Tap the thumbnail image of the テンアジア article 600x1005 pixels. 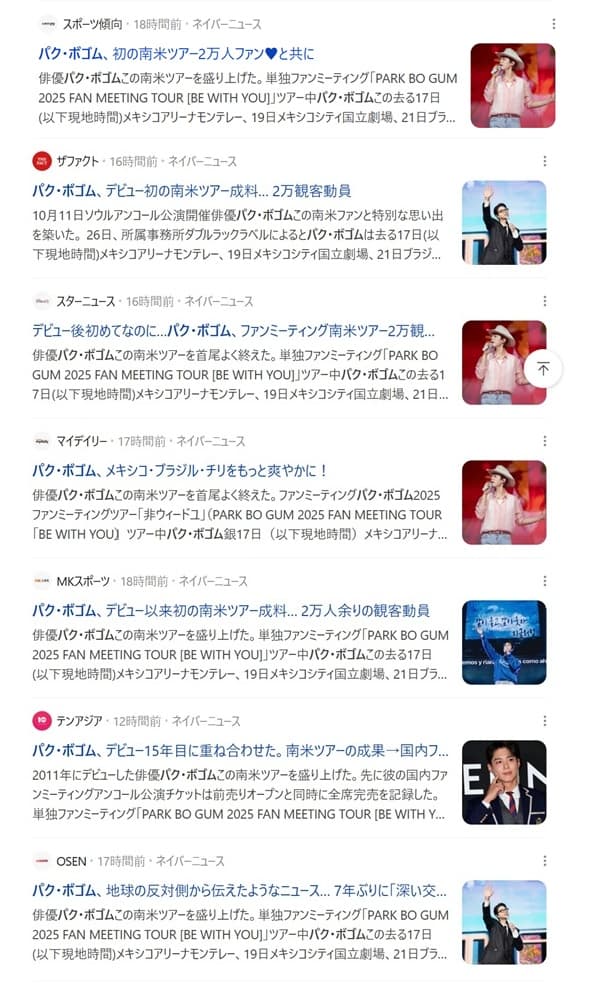[504, 783]
